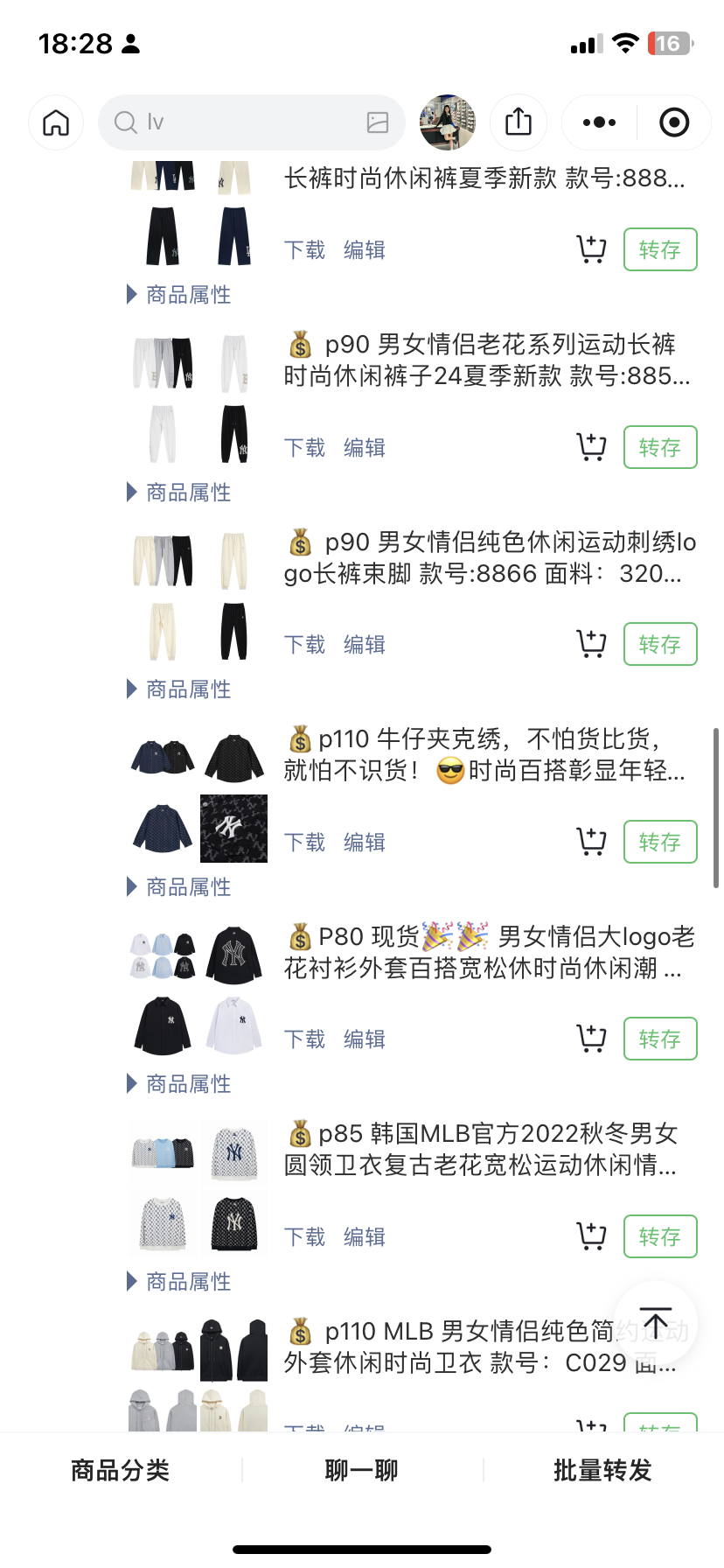Tap 转存 for p85 韩国MLB圆领卫衣
Viewport: 724px width, 1568px height.
[660, 1236]
